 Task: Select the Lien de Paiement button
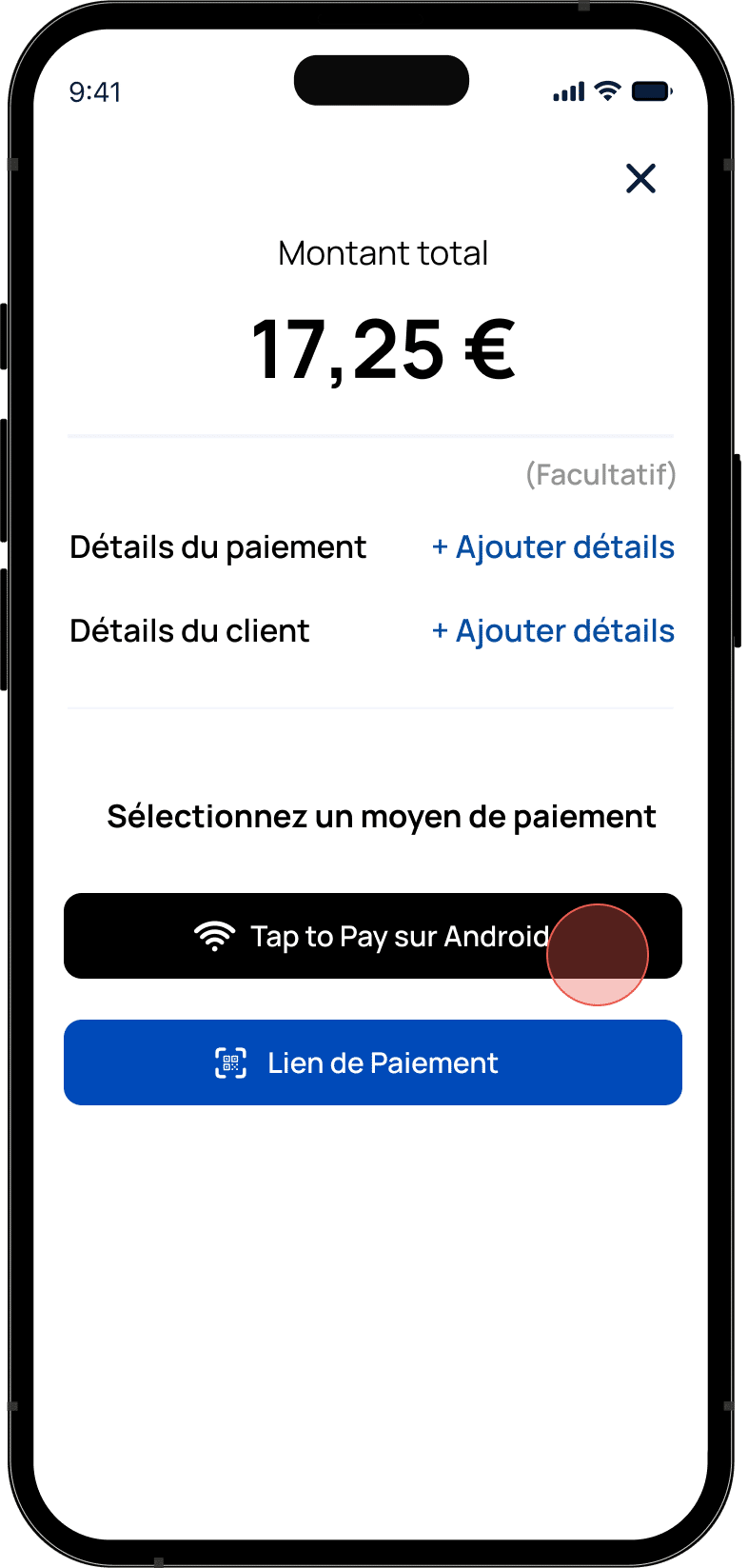click(373, 1062)
